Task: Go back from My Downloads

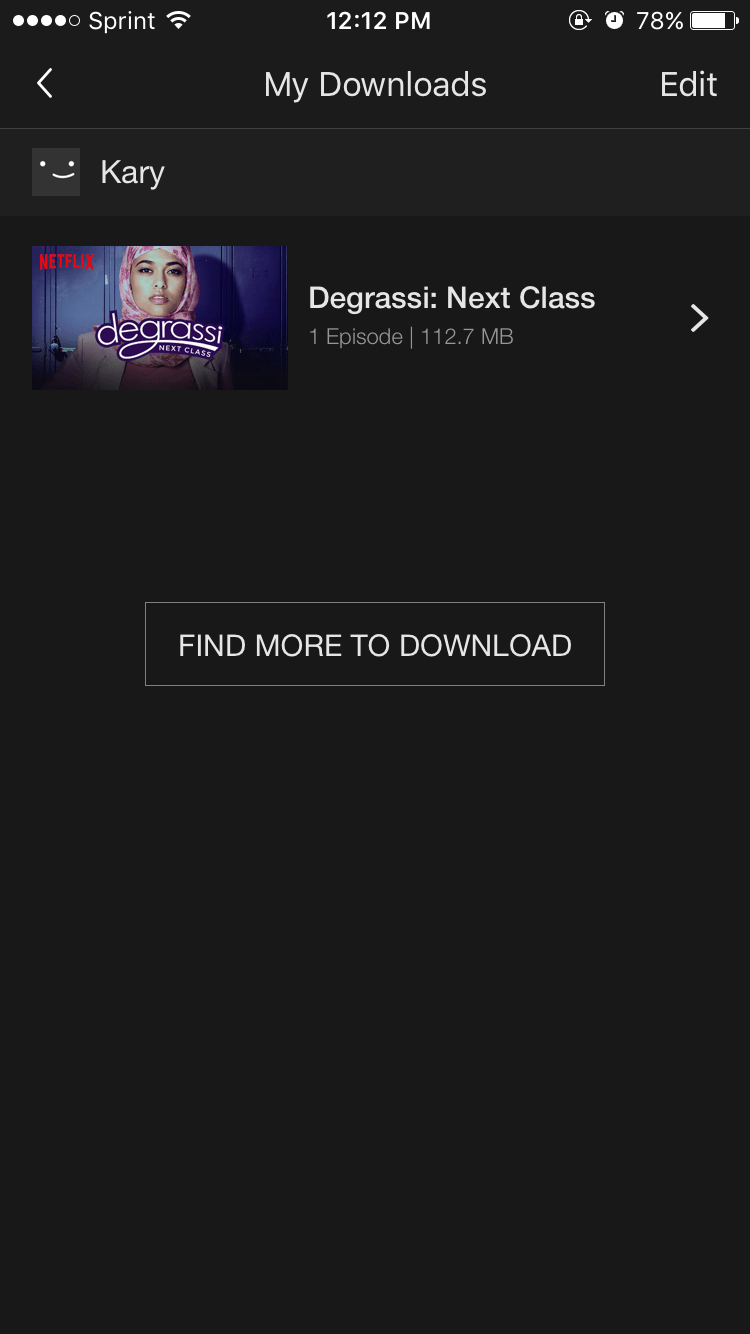Action: pos(44,84)
